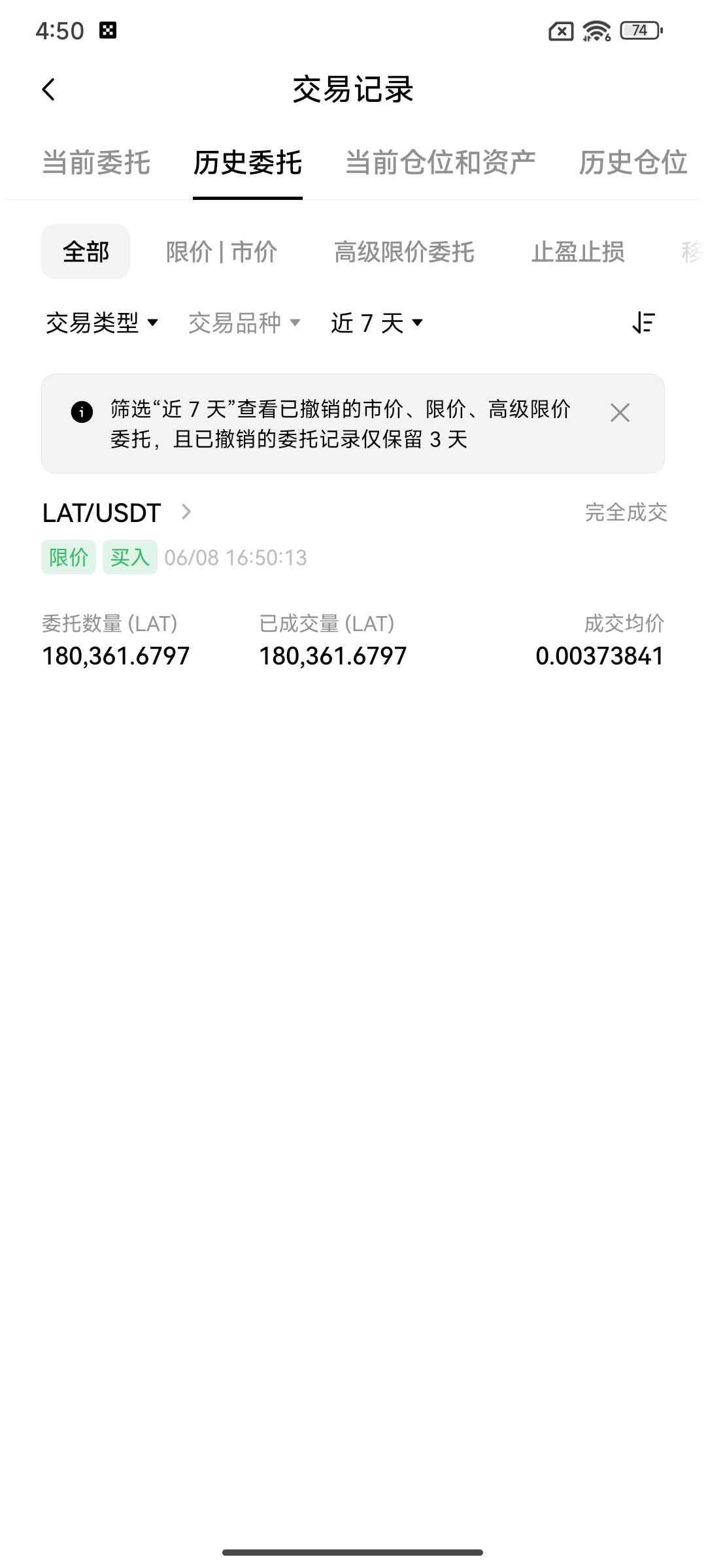This screenshot has width=706, height=1568.
Task: Expand the 交易类型 dropdown
Action: coord(102,323)
